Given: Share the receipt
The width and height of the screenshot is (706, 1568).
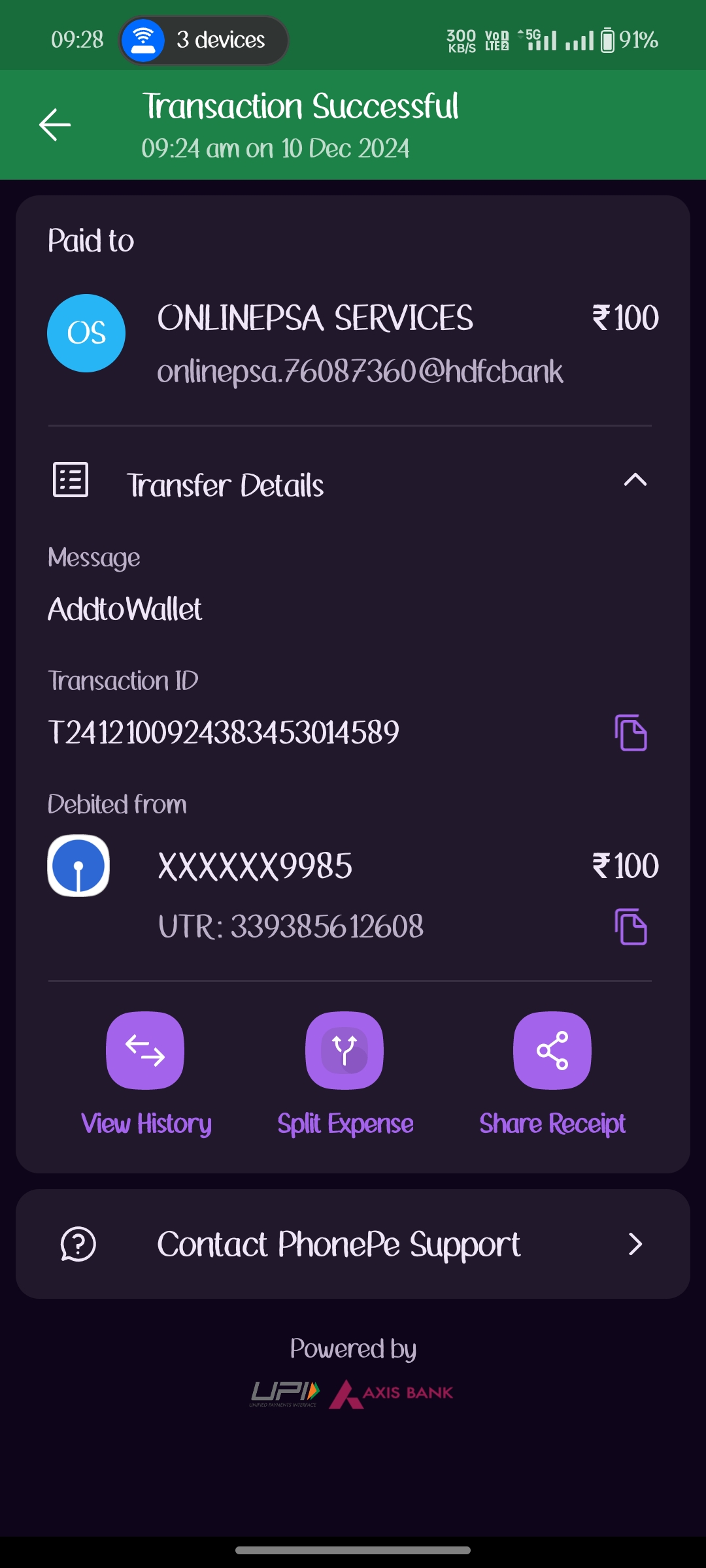Looking at the screenshot, I should point(552,1051).
